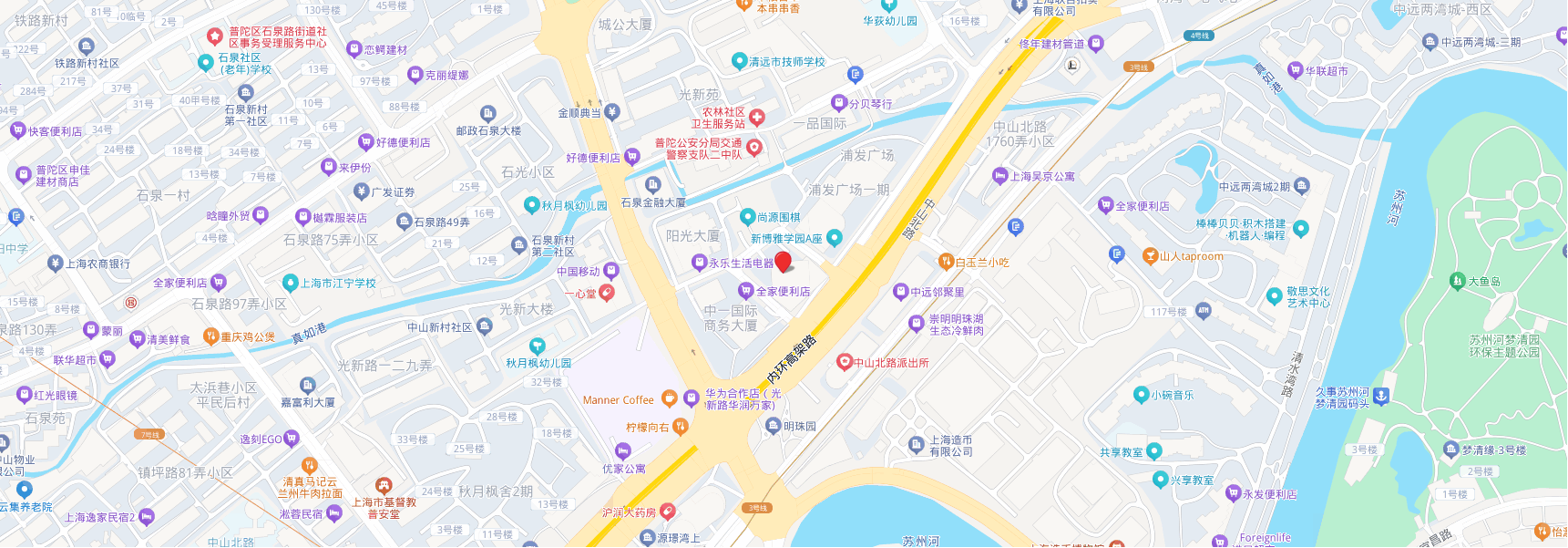Open the 上海昊京公寓 apartment marker

tap(999, 176)
